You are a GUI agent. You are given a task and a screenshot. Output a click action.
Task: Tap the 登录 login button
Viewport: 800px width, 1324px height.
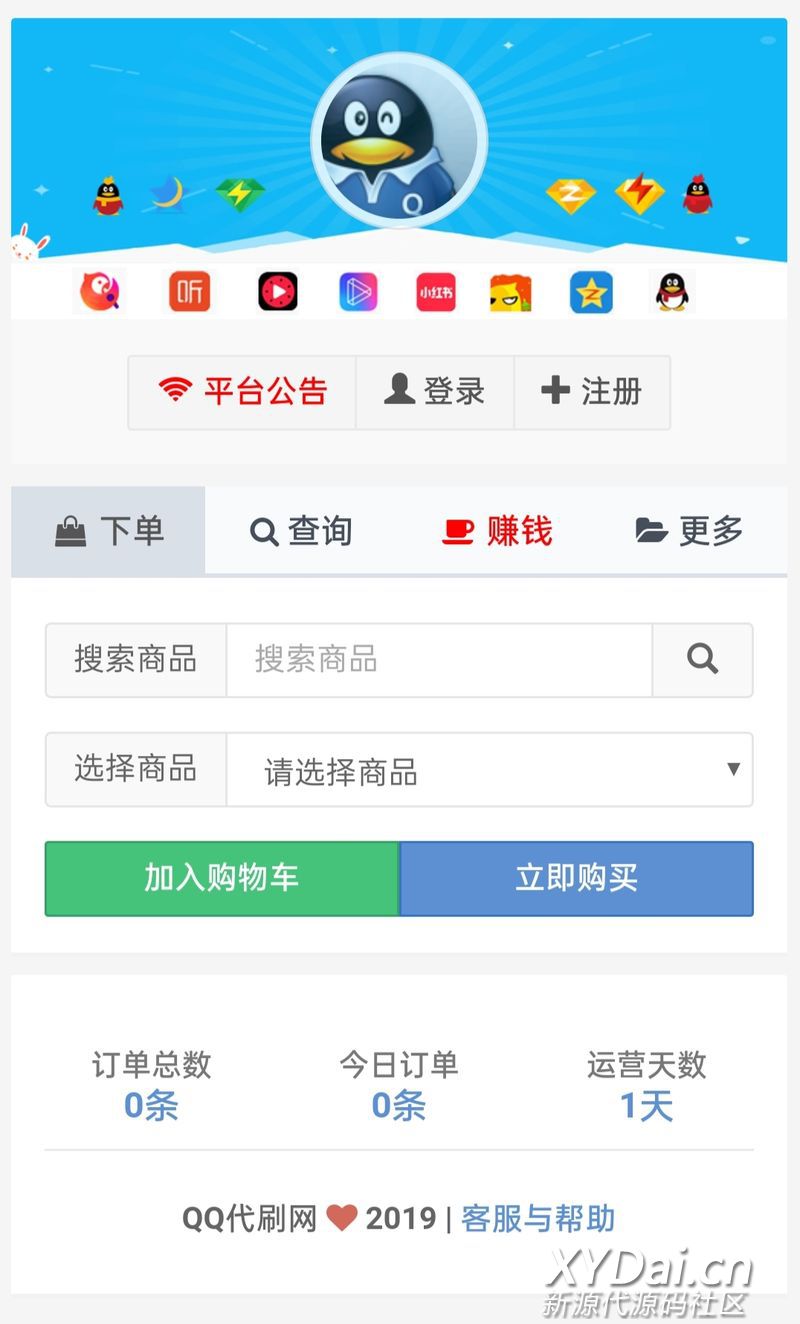click(435, 391)
